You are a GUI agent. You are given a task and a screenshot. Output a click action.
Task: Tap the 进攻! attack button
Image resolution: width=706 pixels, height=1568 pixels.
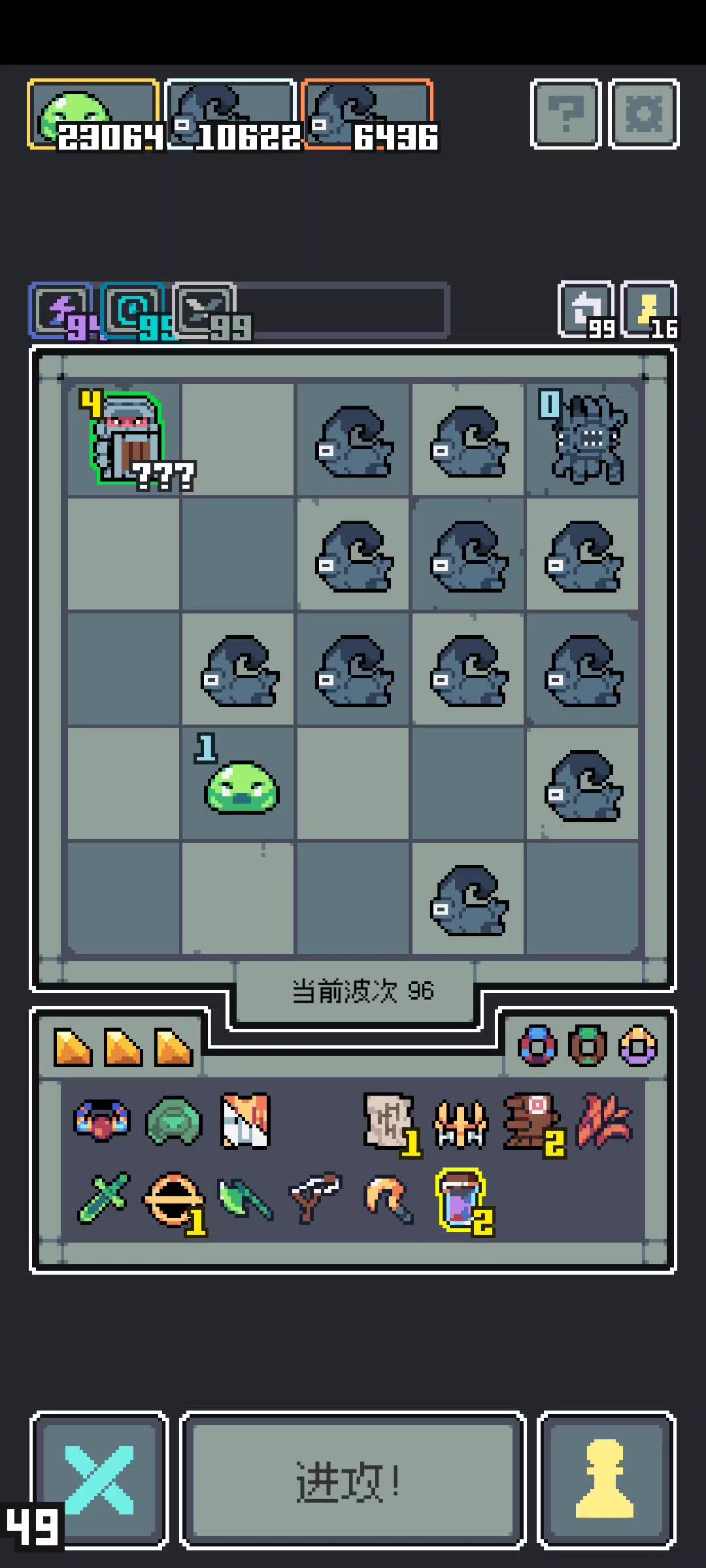tap(352, 1481)
